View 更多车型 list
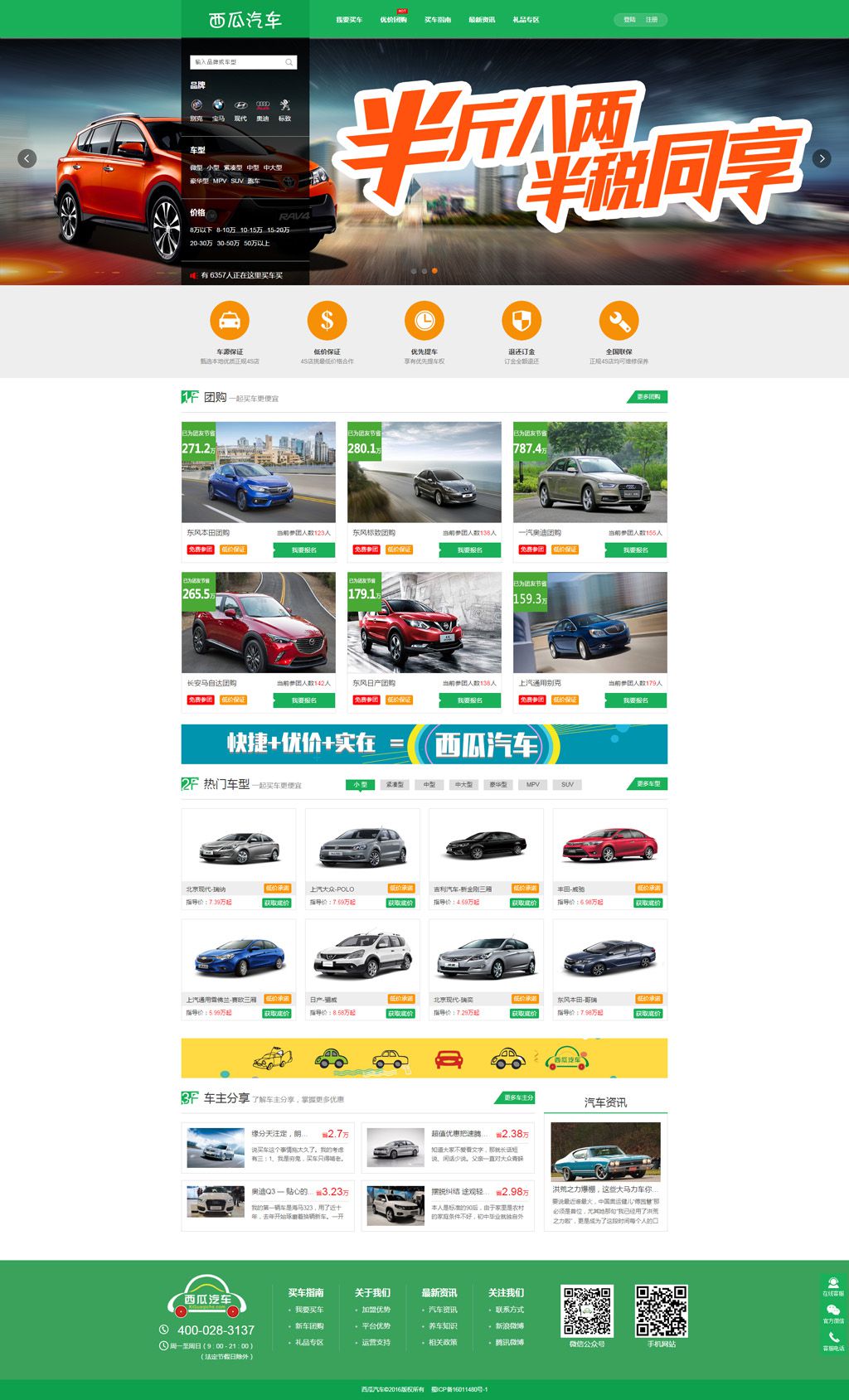The height and width of the screenshot is (1400, 849). 648,783
